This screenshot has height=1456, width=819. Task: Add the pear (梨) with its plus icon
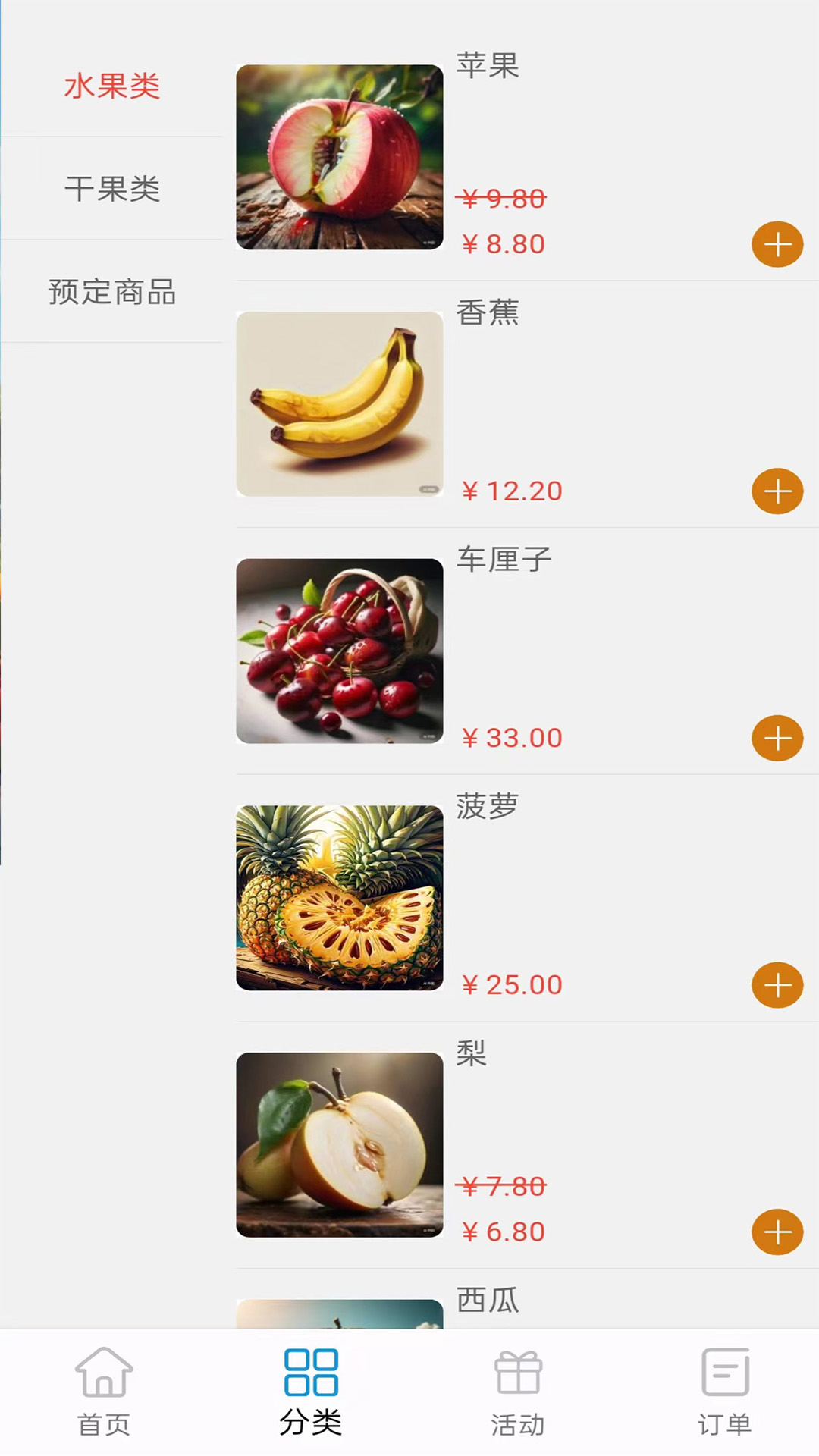pyautogui.click(x=777, y=1232)
